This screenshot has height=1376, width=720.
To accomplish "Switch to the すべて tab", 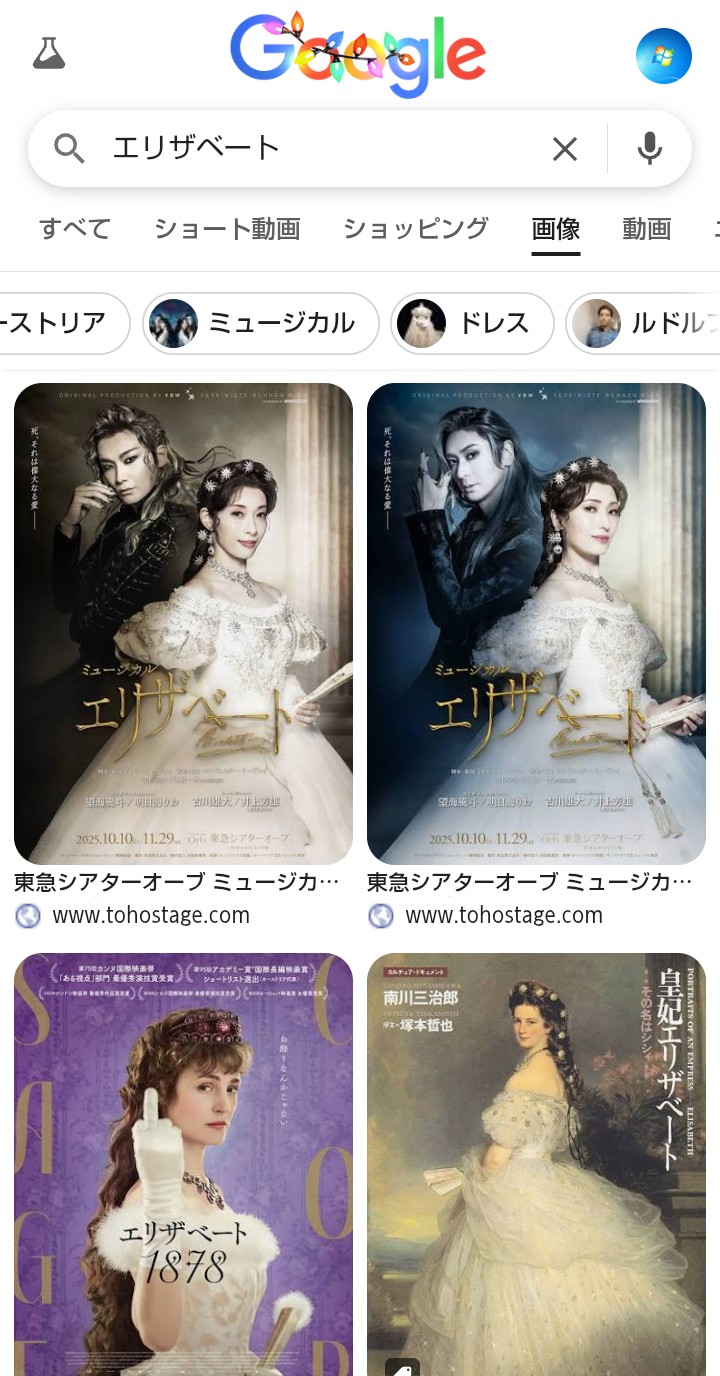I will [75, 229].
